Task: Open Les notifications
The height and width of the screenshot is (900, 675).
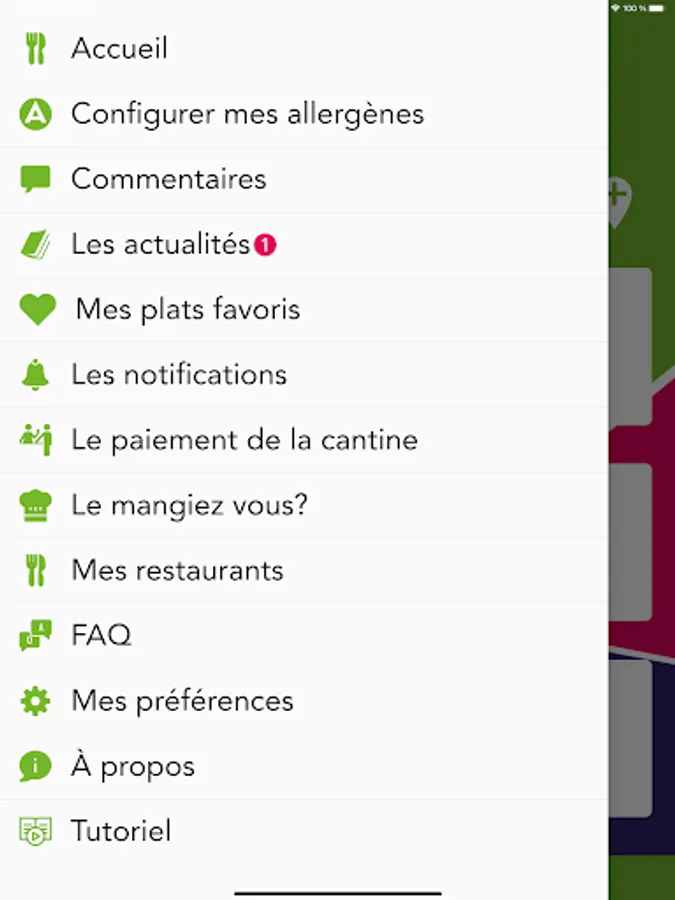Action: click(x=178, y=375)
